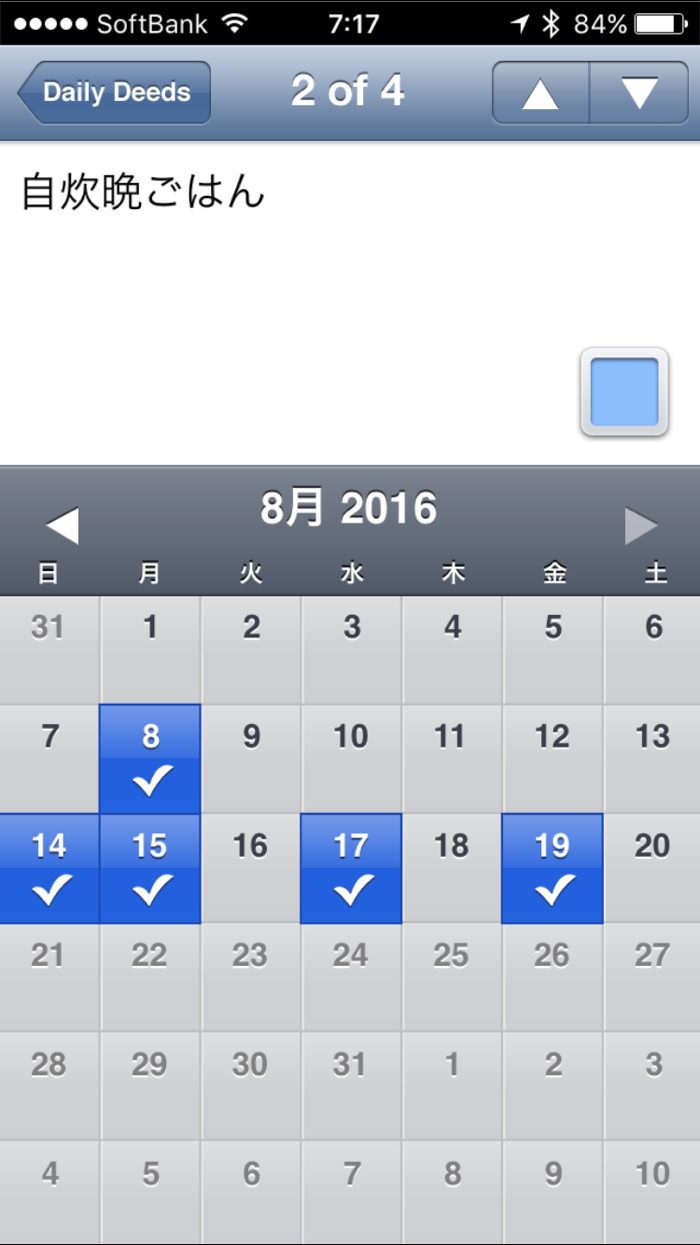
Task: Uncheck August 17 on the calendar
Action: coord(351,868)
